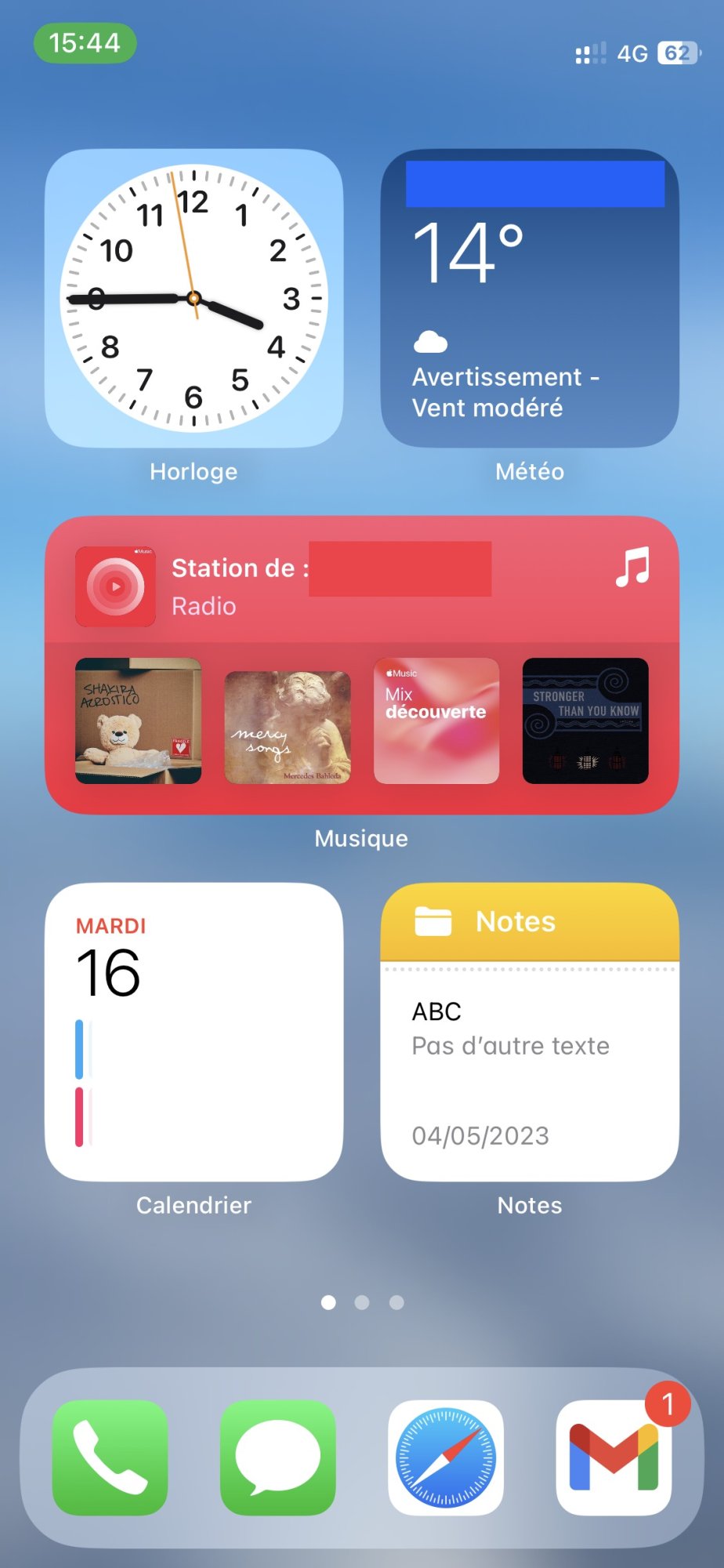Open the ABC note in Notes widget
Screen dimensions: 724x1568
coord(530,1071)
